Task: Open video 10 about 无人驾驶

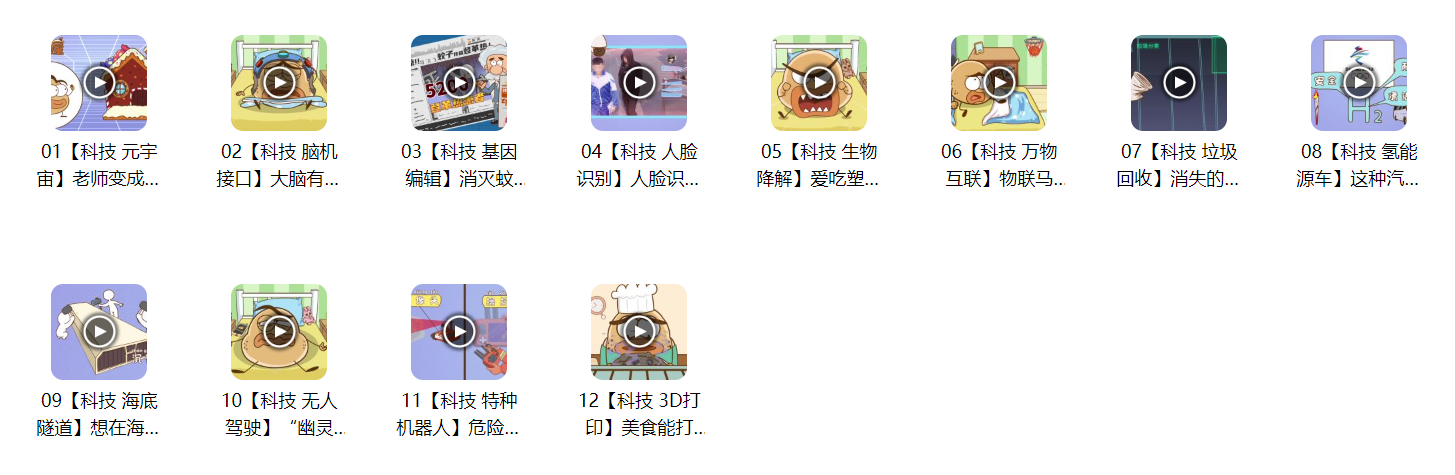Action: (279, 331)
